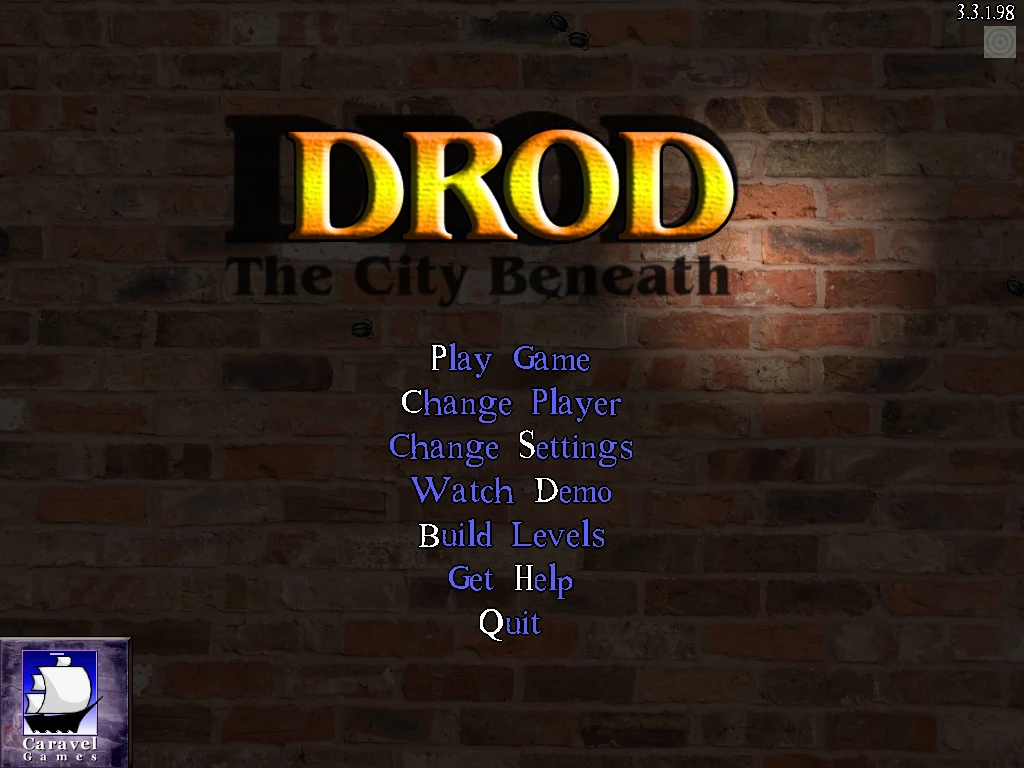Quit the game
The width and height of the screenshot is (1024, 768).
coord(510,623)
